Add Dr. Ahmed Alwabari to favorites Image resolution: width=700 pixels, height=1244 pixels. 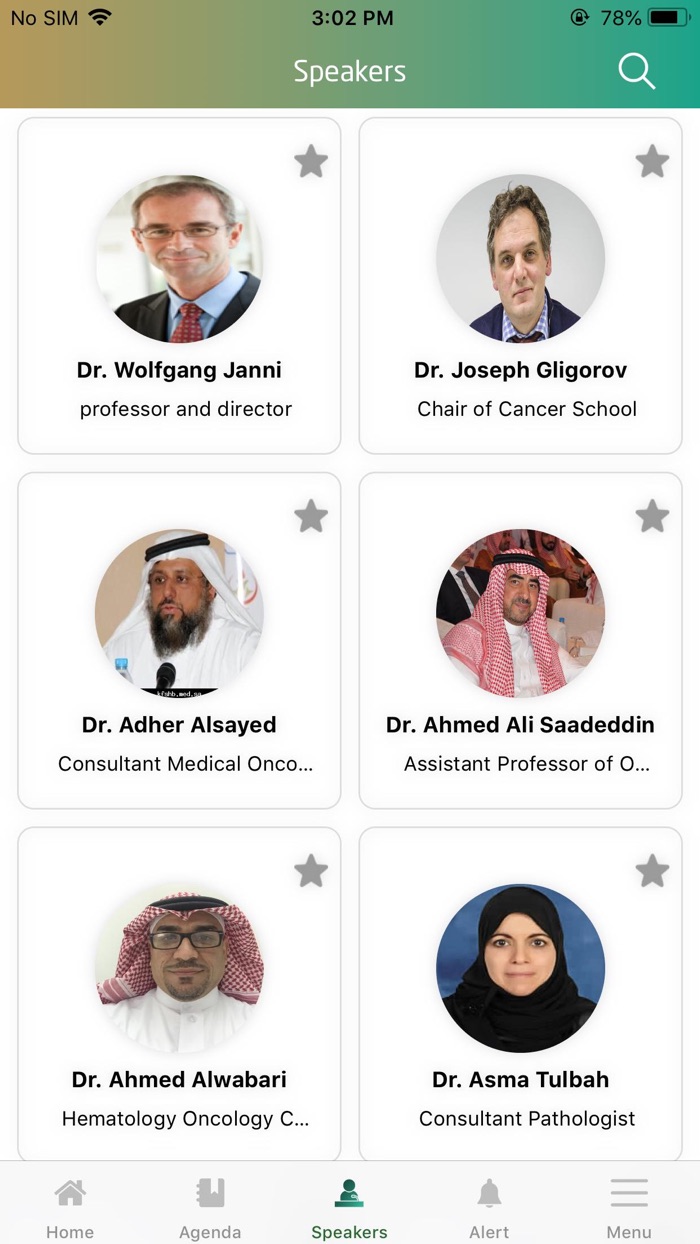[x=311, y=871]
